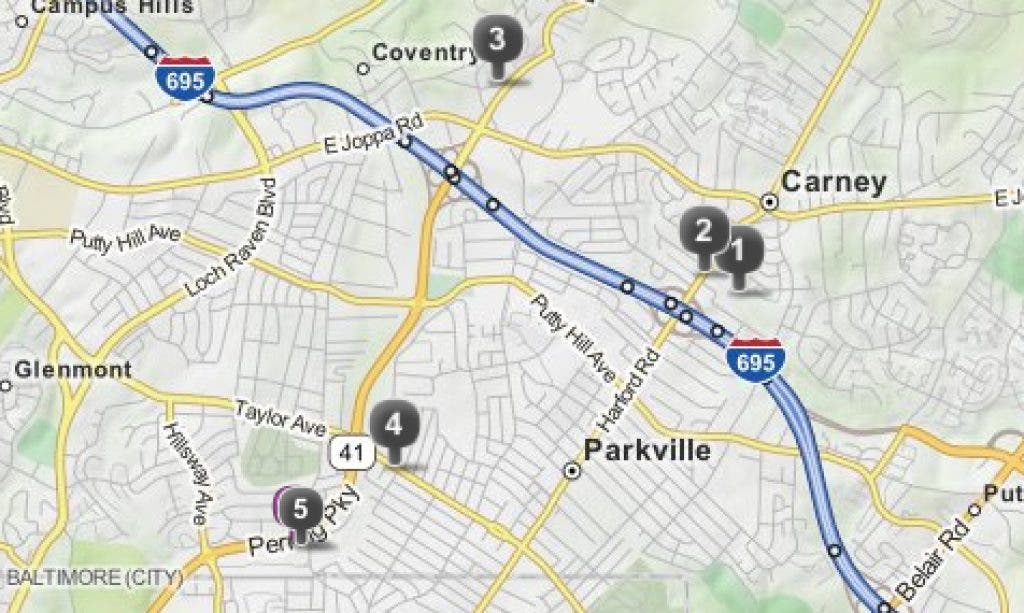Select map pin number 1 near Carney
This screenshot has width=1024, height=613.
[742, 251]
